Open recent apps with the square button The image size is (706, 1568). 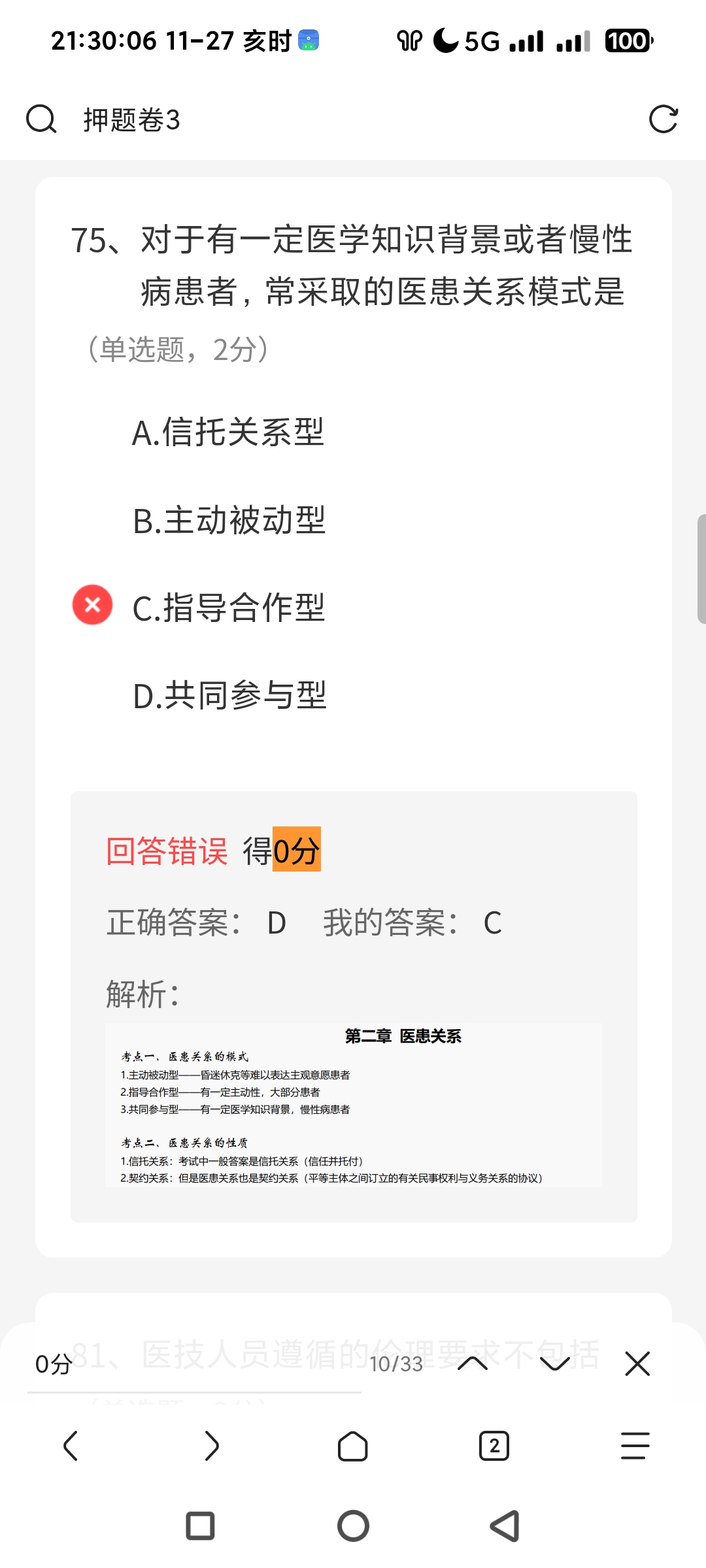pos(200,1526)
